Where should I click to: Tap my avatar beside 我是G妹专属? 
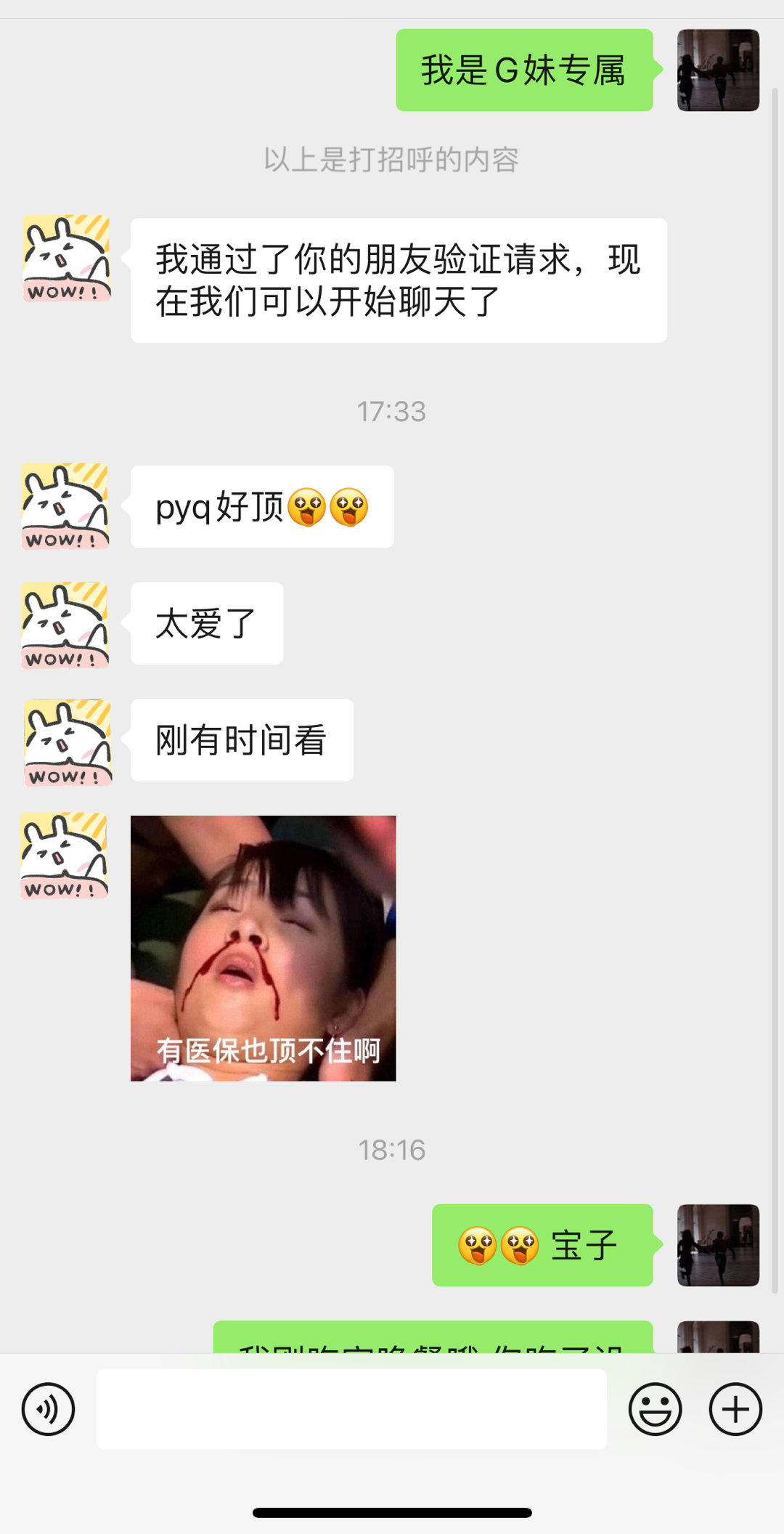718,70
